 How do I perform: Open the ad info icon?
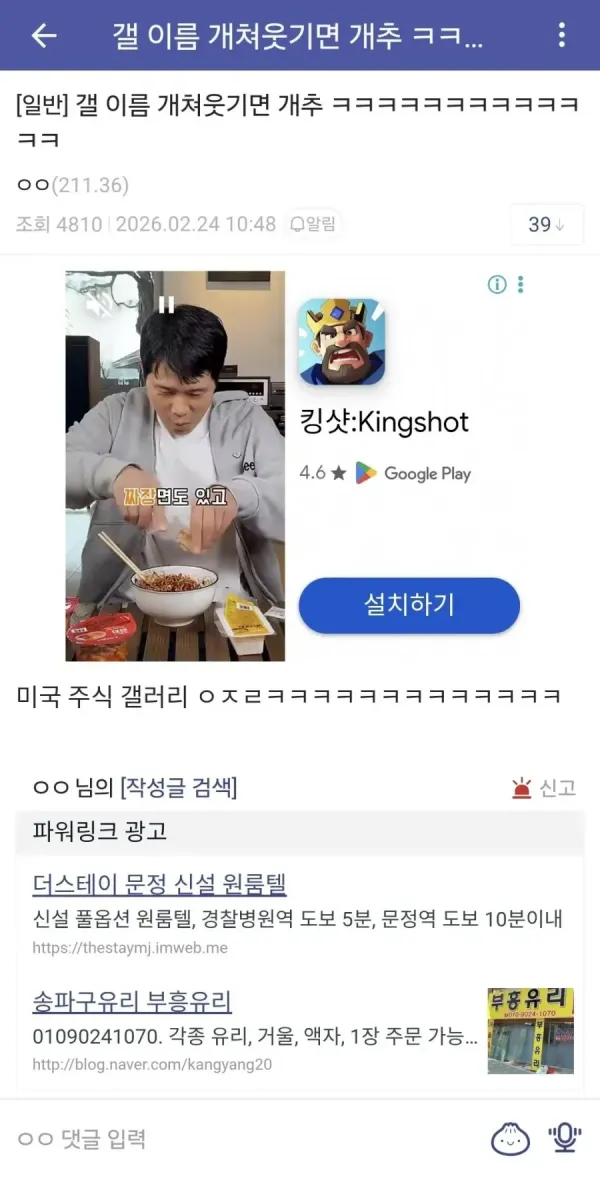[497, 285]
